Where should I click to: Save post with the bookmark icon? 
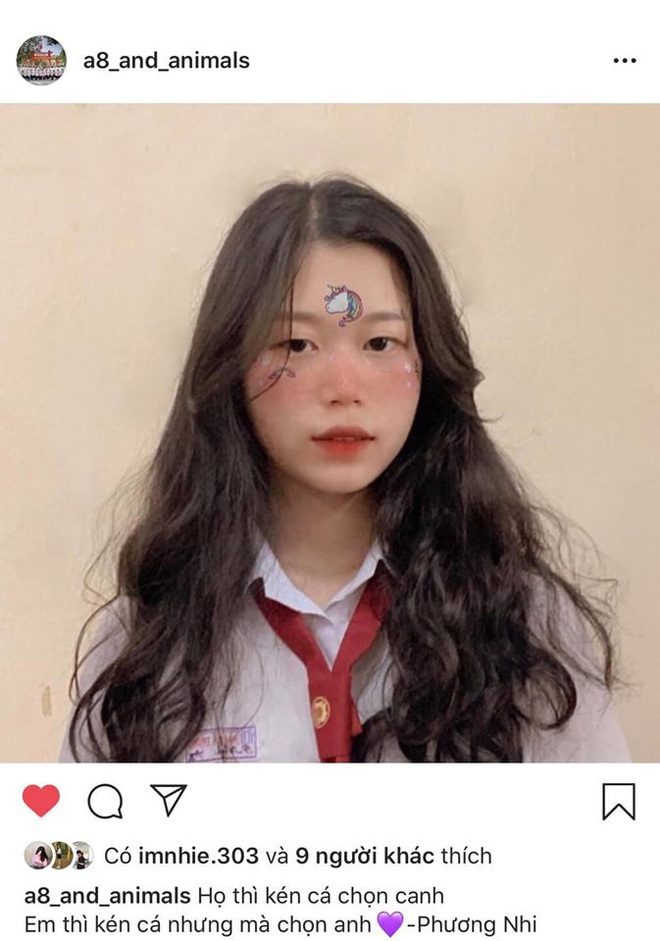[619, 801]
